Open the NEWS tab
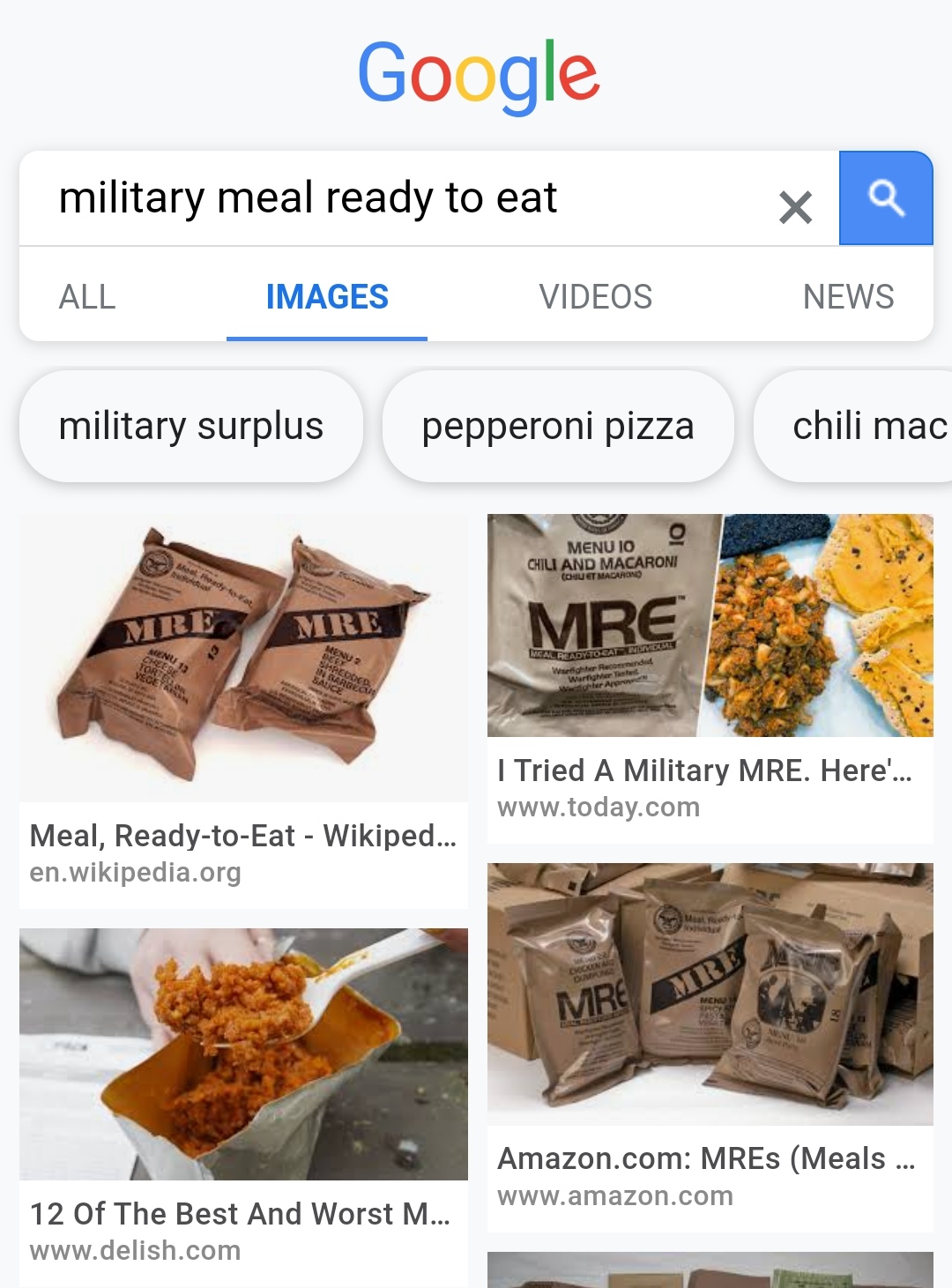This screenshot has width=952, height=1288. (848, 297)
